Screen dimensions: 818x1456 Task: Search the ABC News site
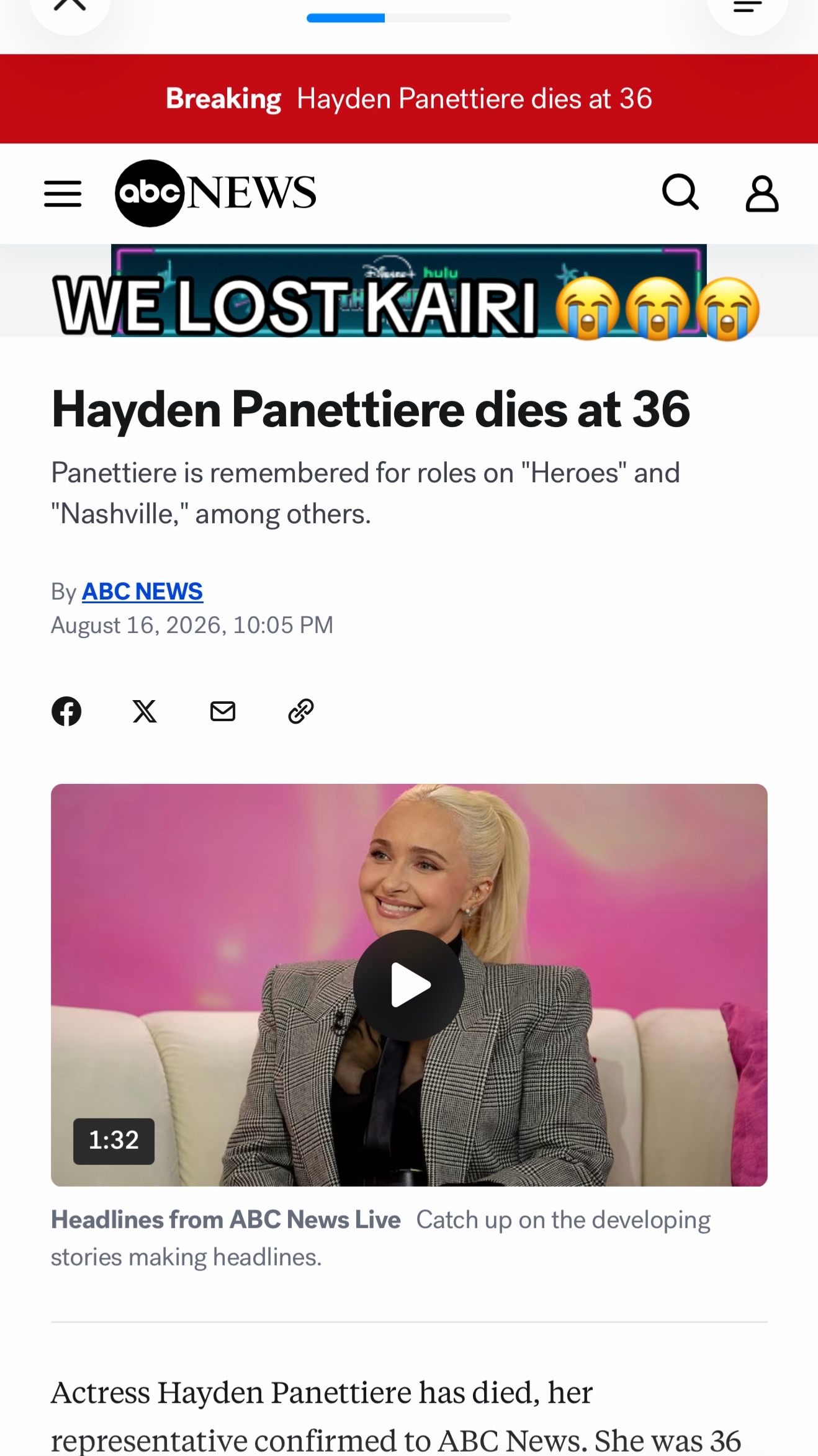coord(680,192)
